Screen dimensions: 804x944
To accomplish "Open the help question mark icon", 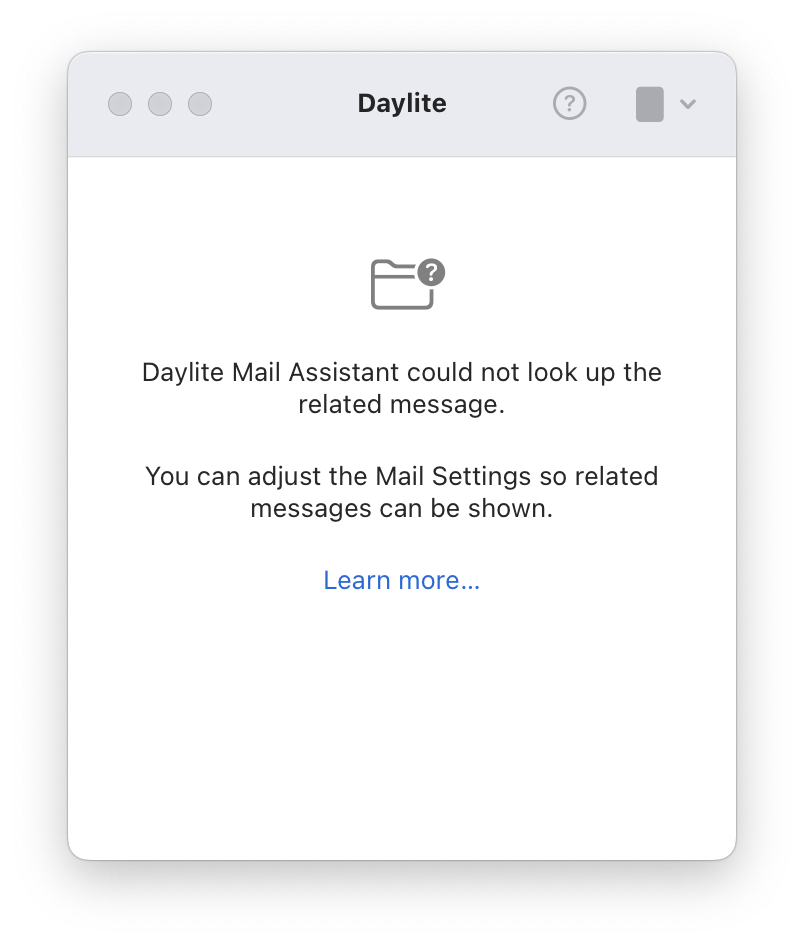I will [x=569, y=104].
